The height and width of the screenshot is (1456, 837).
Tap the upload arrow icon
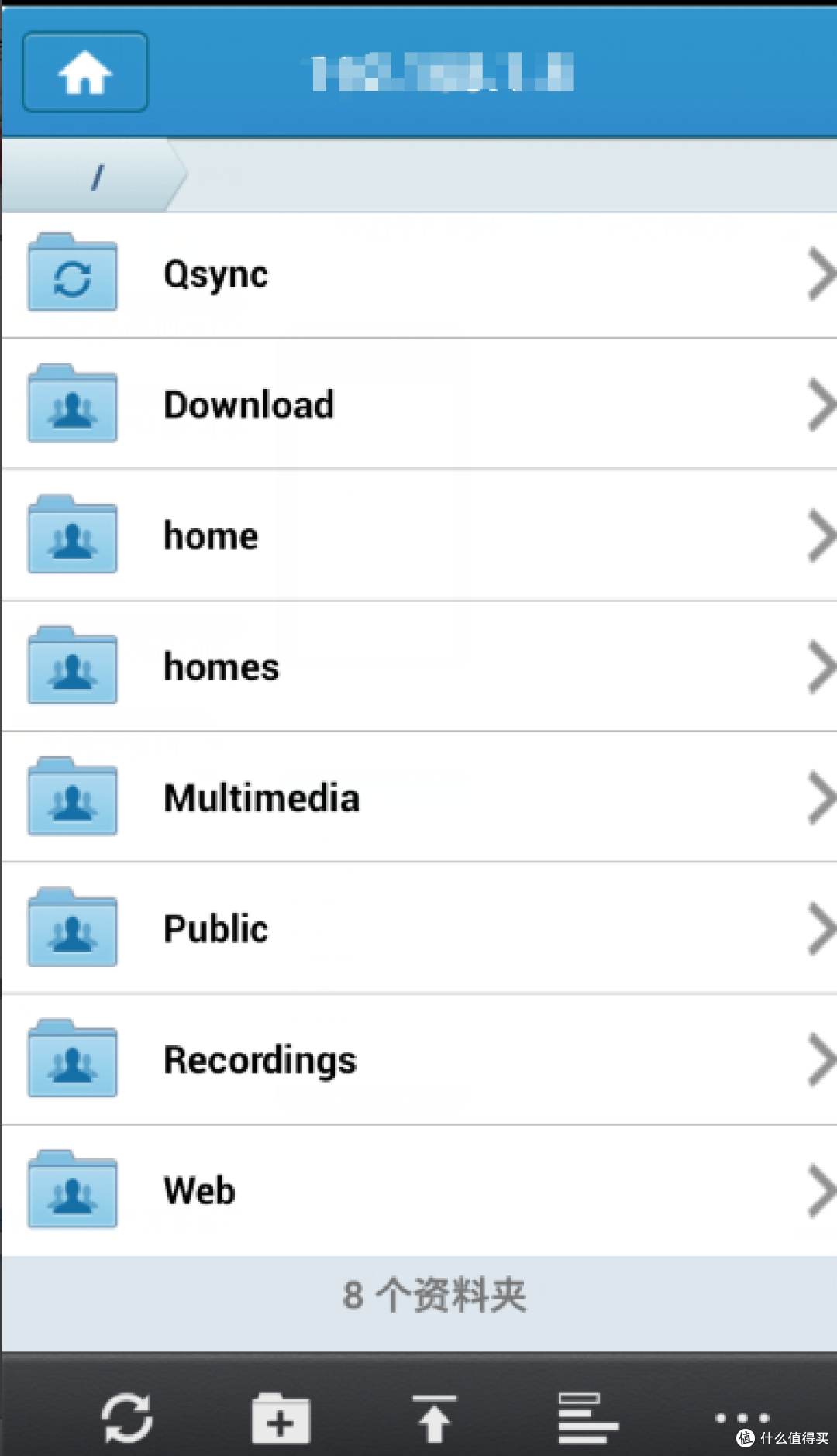(x=434, y=1418)
